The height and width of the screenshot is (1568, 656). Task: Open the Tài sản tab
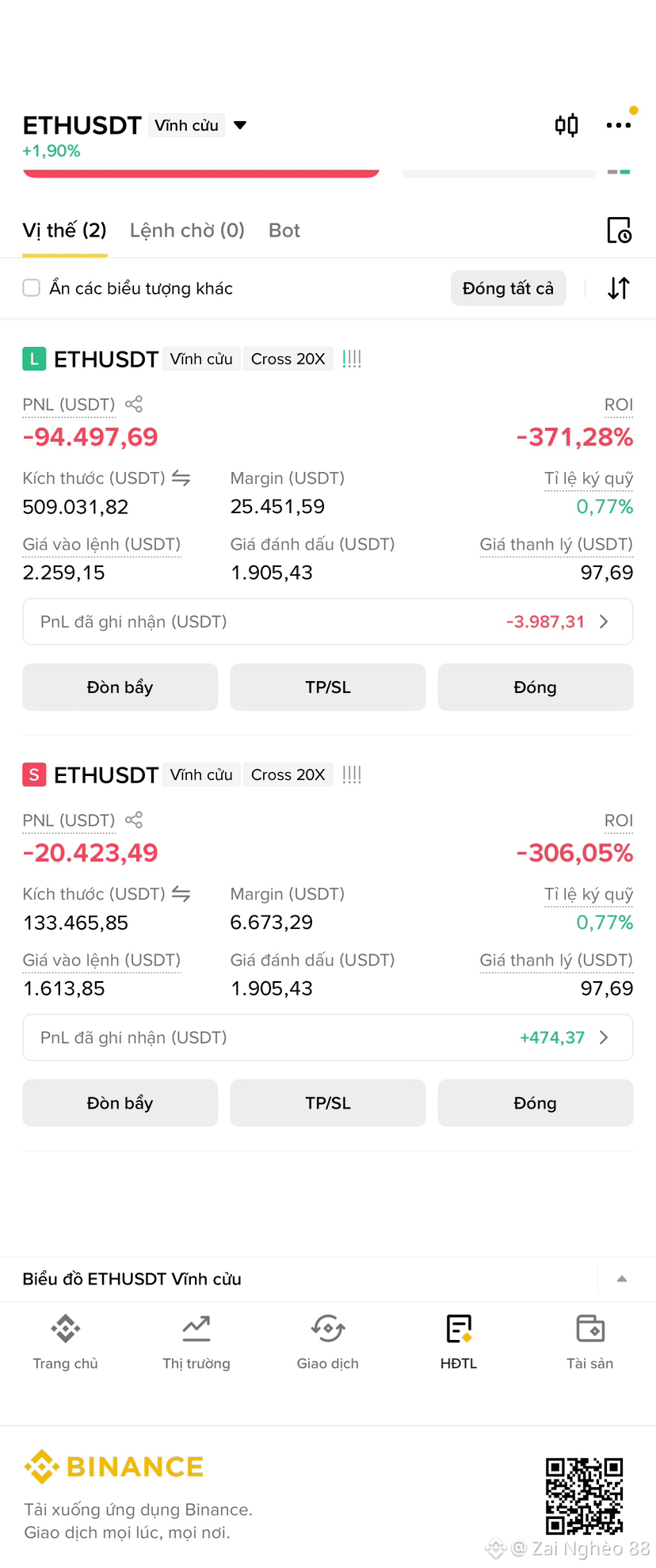tap(590, 1342)
